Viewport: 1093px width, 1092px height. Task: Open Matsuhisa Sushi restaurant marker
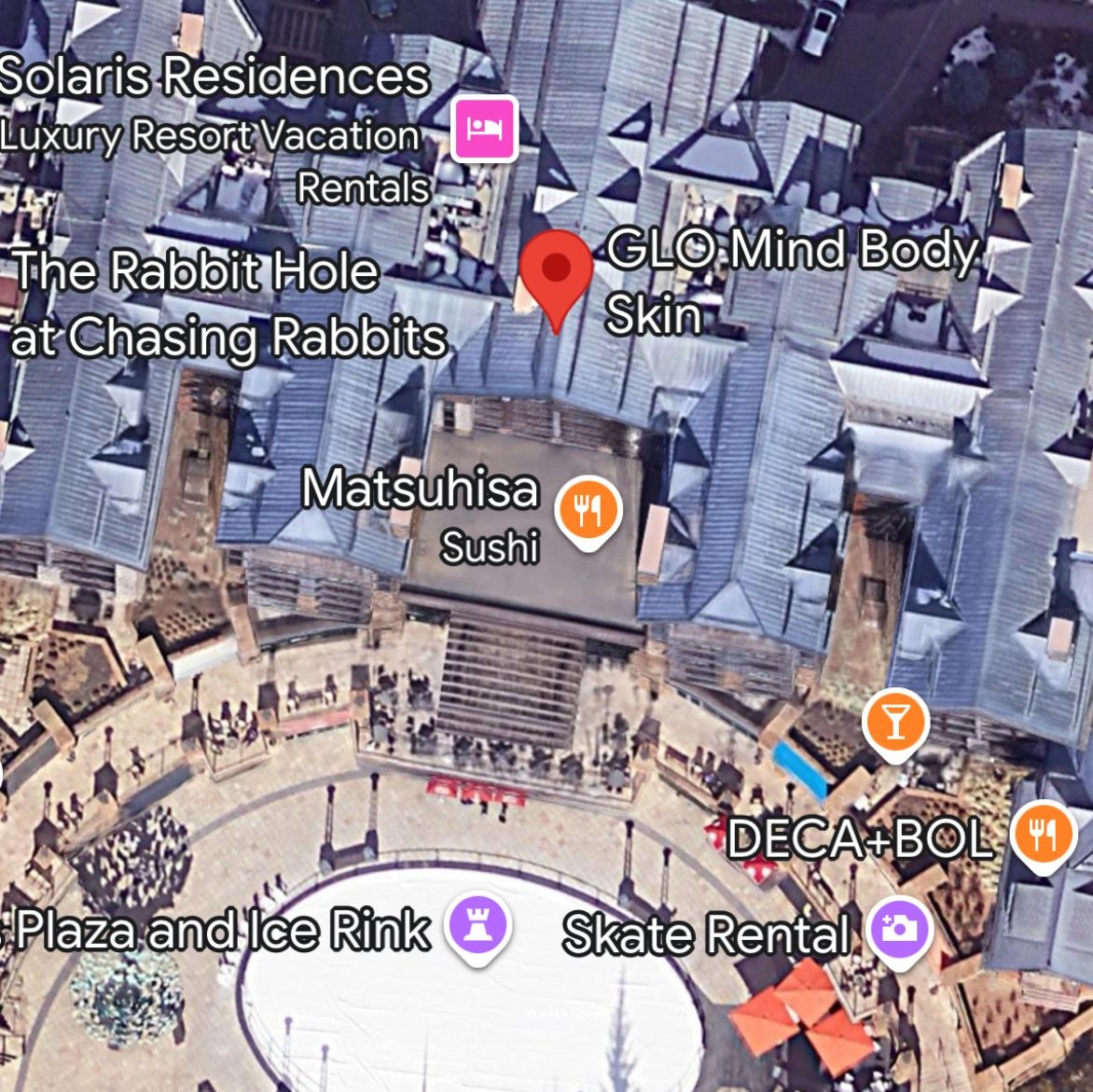(x=588, y=509)
